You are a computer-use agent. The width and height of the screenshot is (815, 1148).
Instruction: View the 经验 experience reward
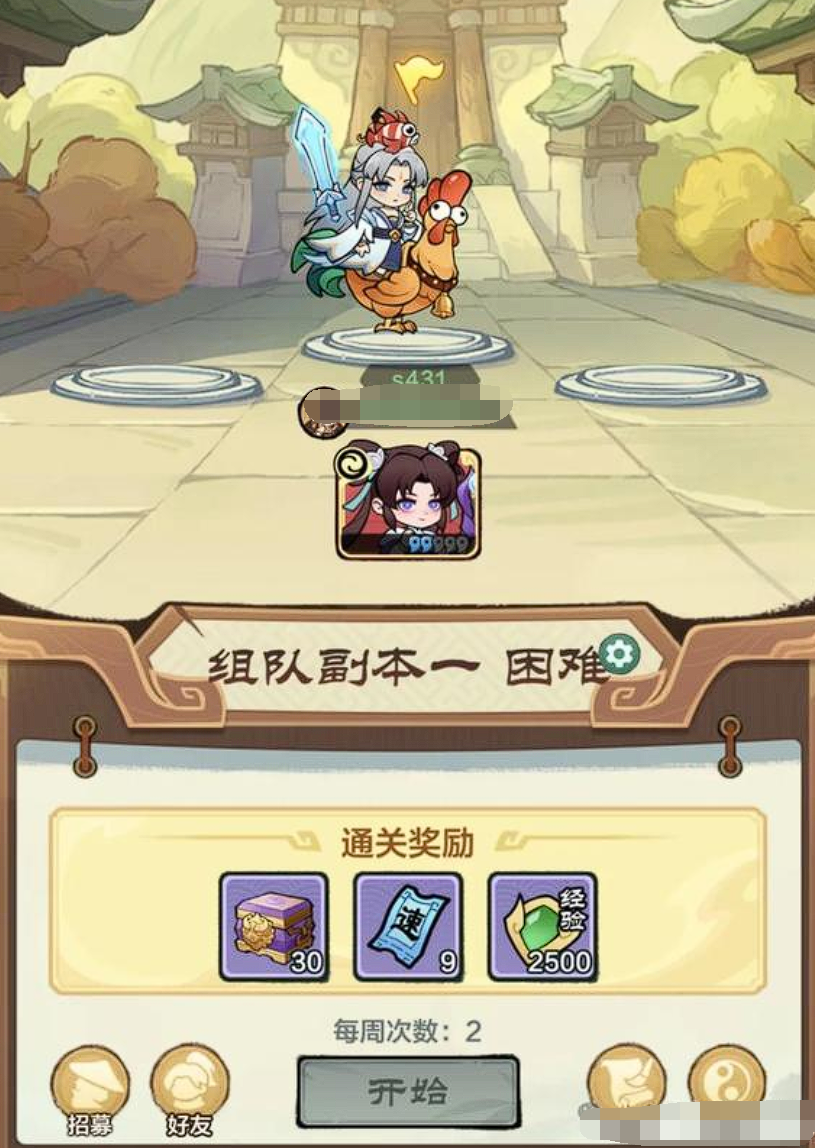[542, 926]
